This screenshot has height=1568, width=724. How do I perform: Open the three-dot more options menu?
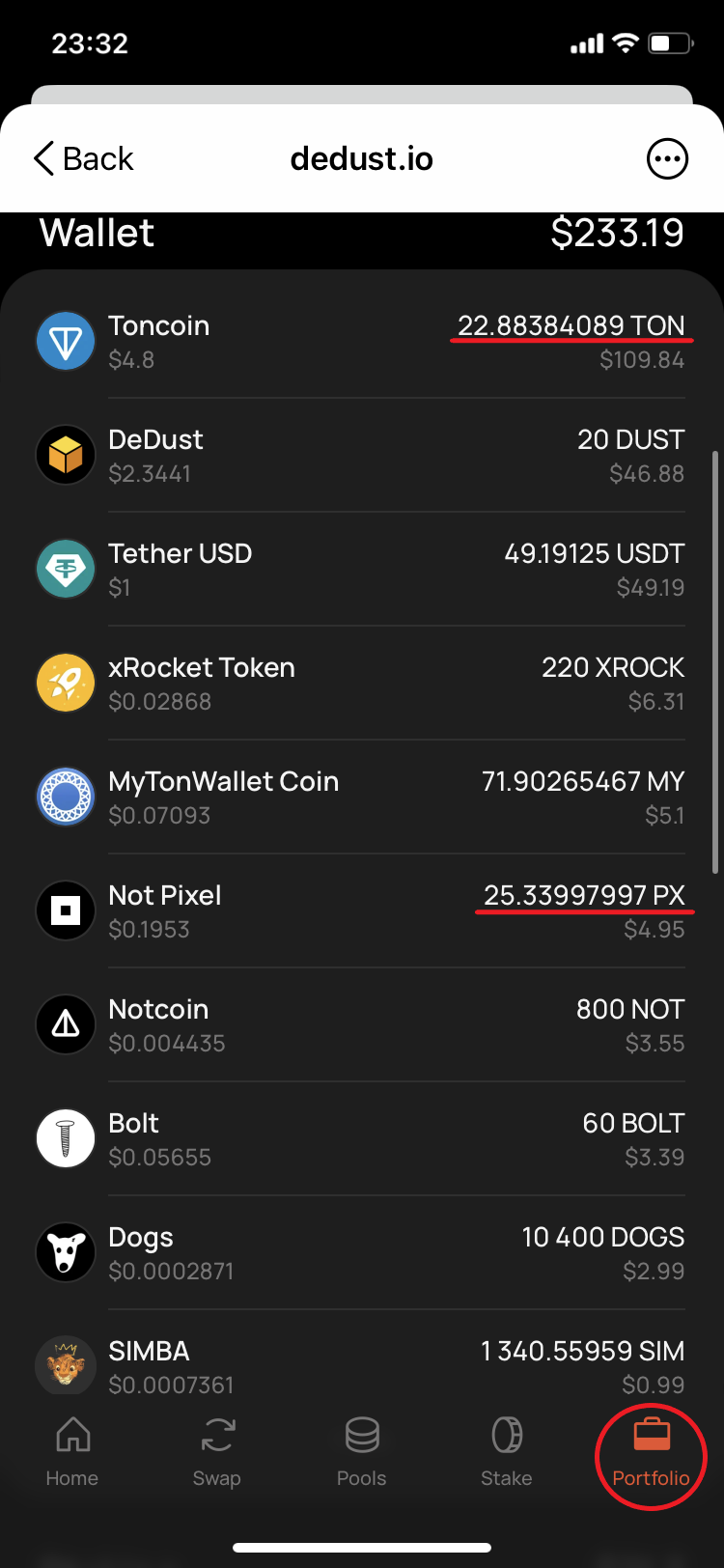click(667, 159)
